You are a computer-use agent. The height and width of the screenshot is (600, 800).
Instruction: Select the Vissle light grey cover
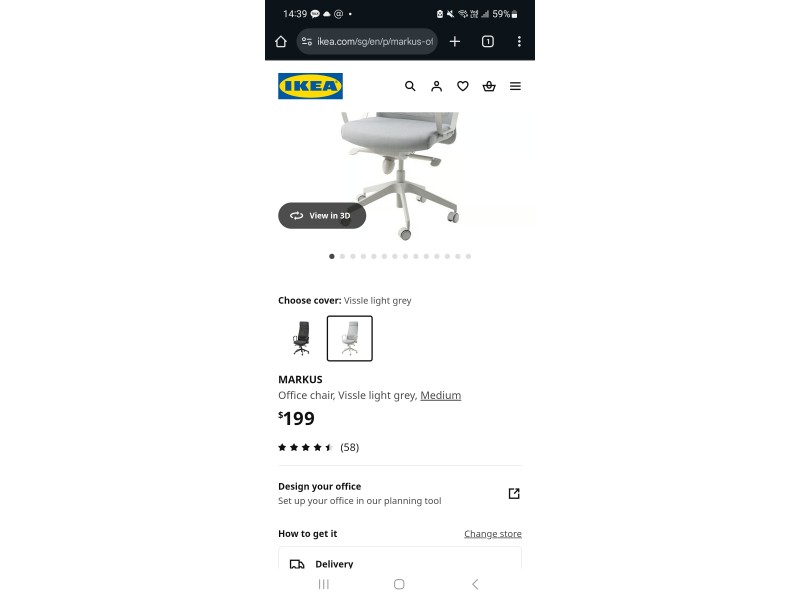click(350, 338)
